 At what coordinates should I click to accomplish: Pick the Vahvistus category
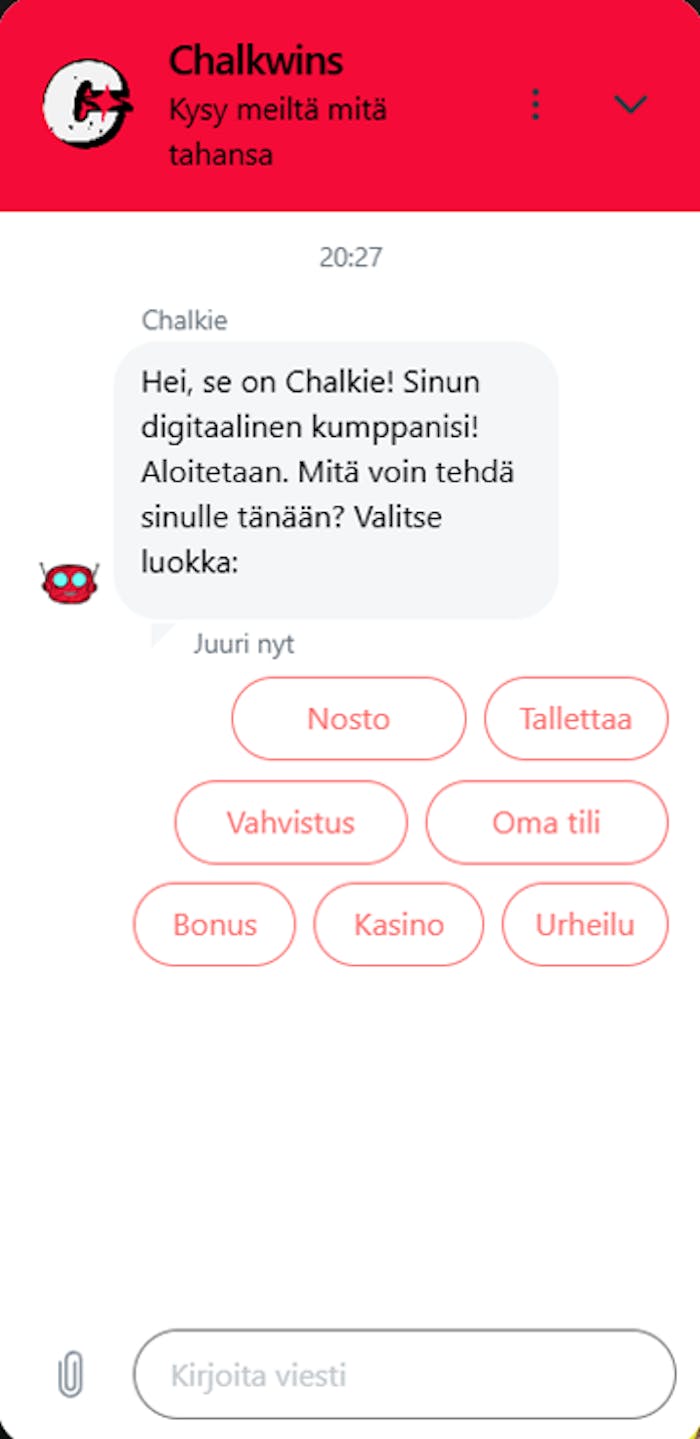[291, 823]
